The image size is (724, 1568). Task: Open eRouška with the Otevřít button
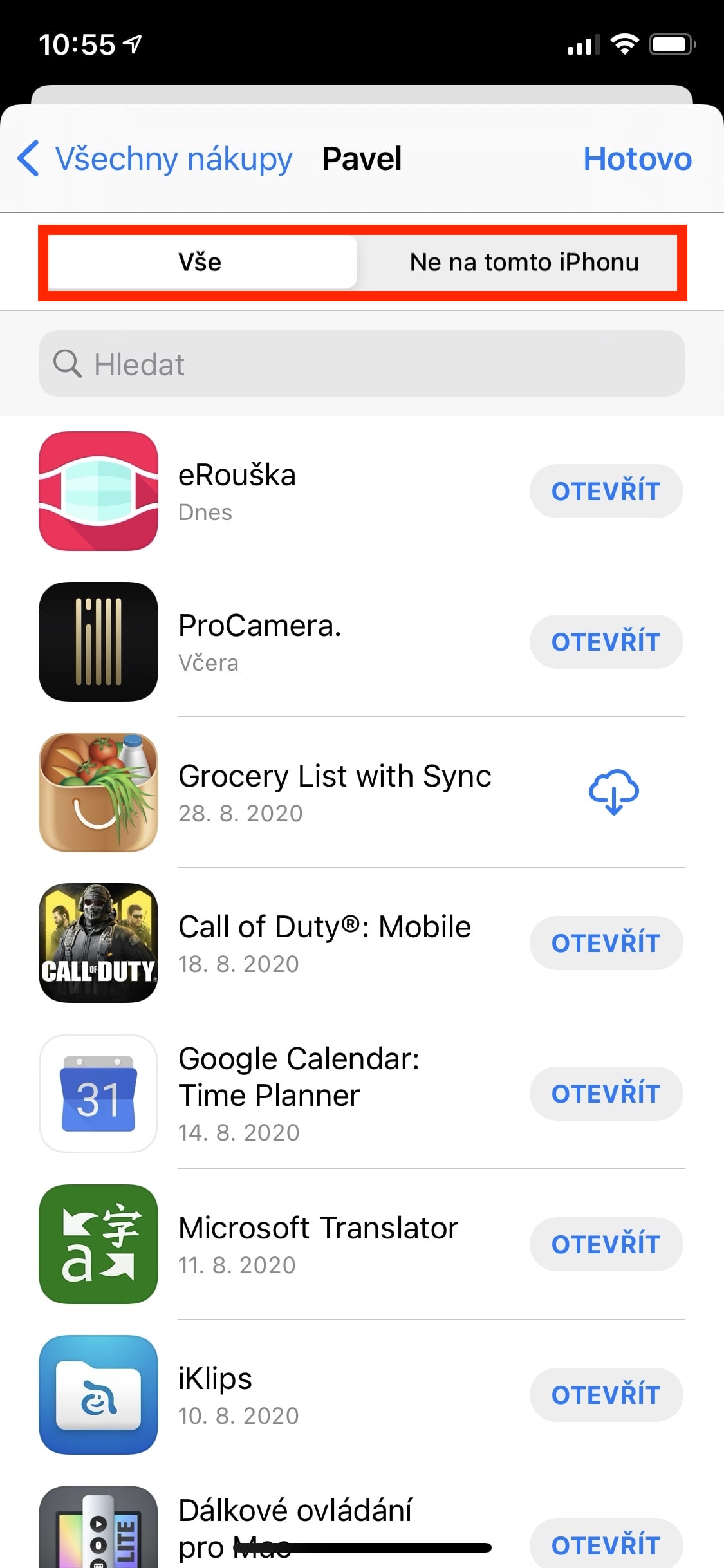pyautogui.click(x=606, y=491)
